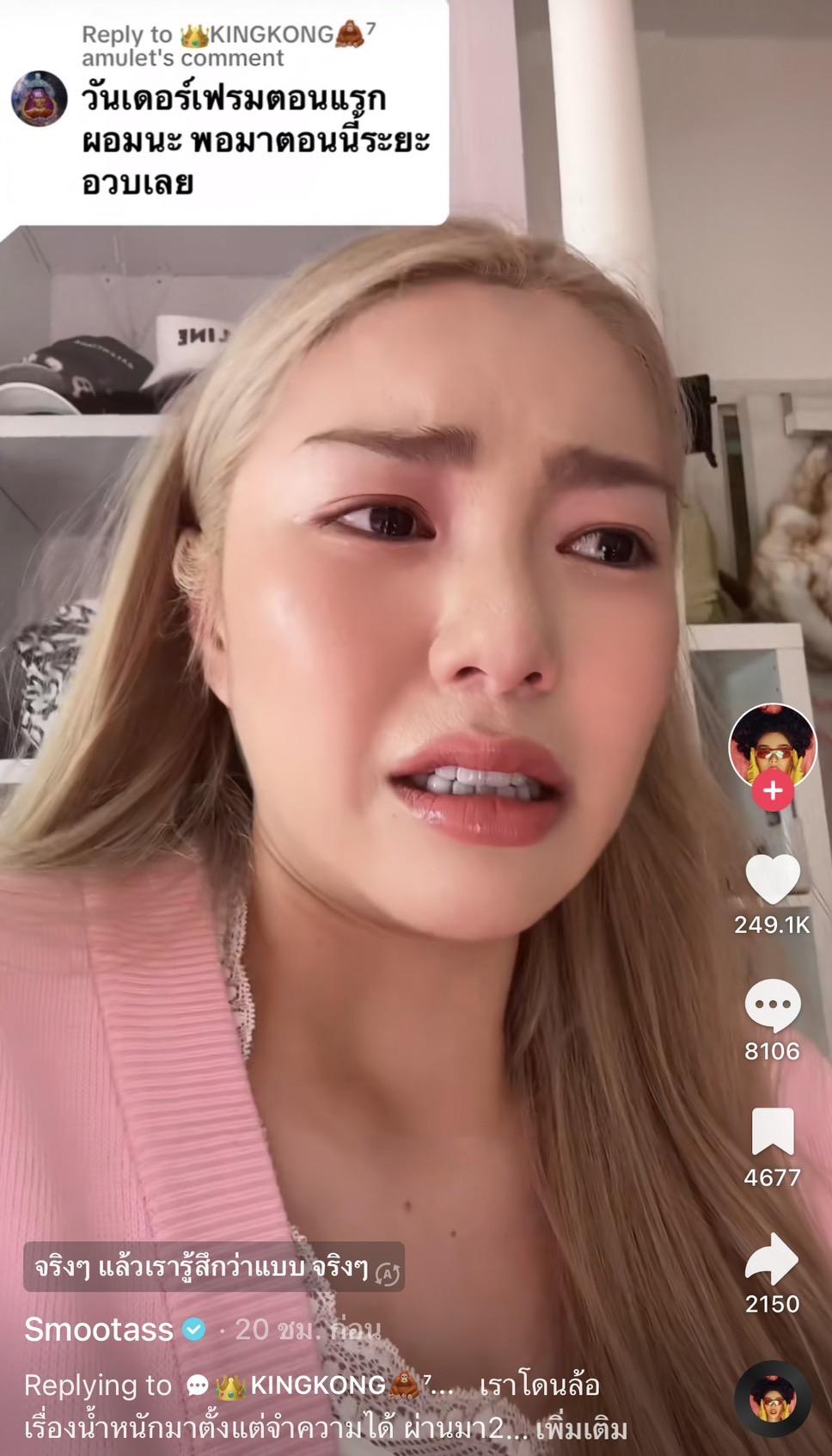Viewport: 832px width, 1456px height.
Task: Share this video using the arrow icon
Action: [772, 1259]
